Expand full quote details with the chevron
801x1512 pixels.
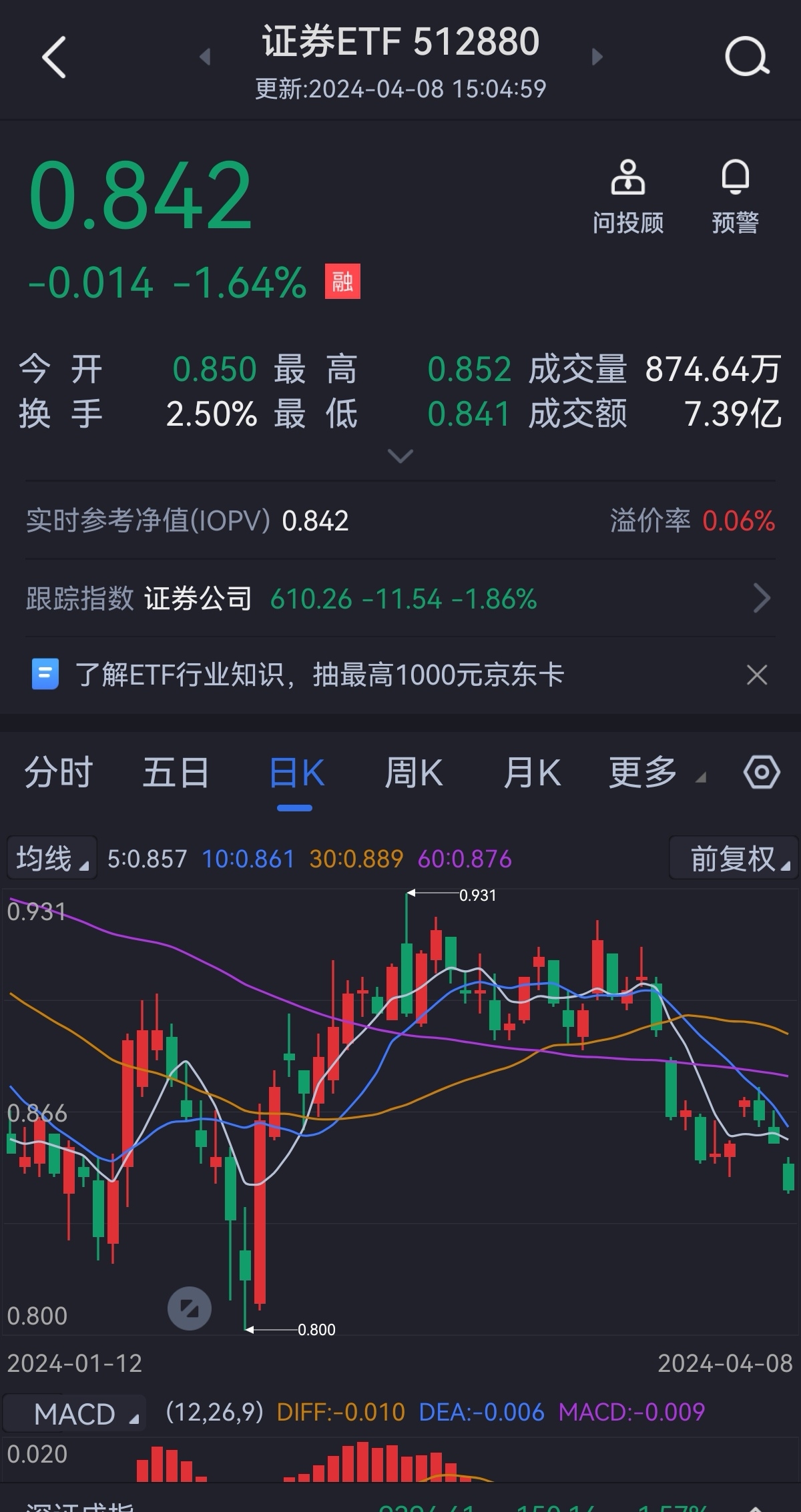pos(400,456)
